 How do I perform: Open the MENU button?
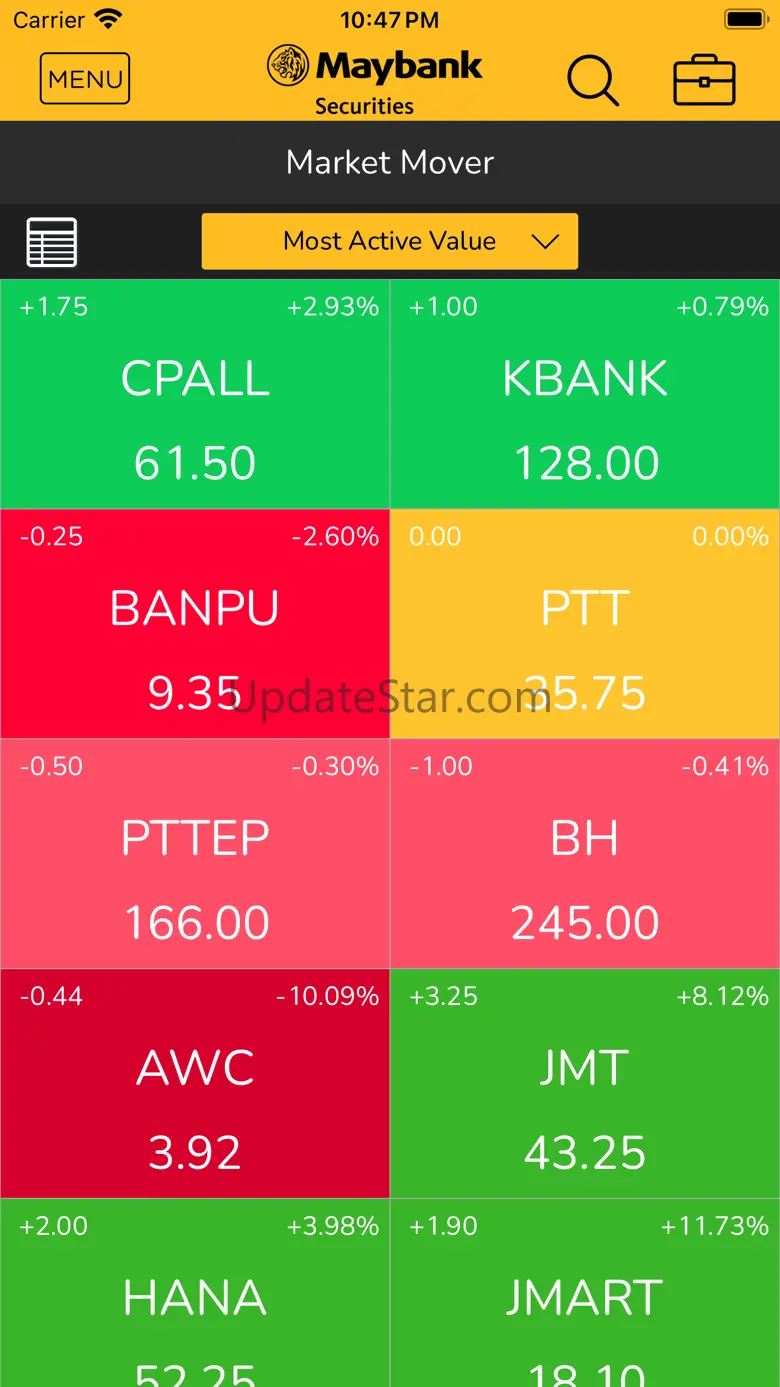tap(85, 79)
